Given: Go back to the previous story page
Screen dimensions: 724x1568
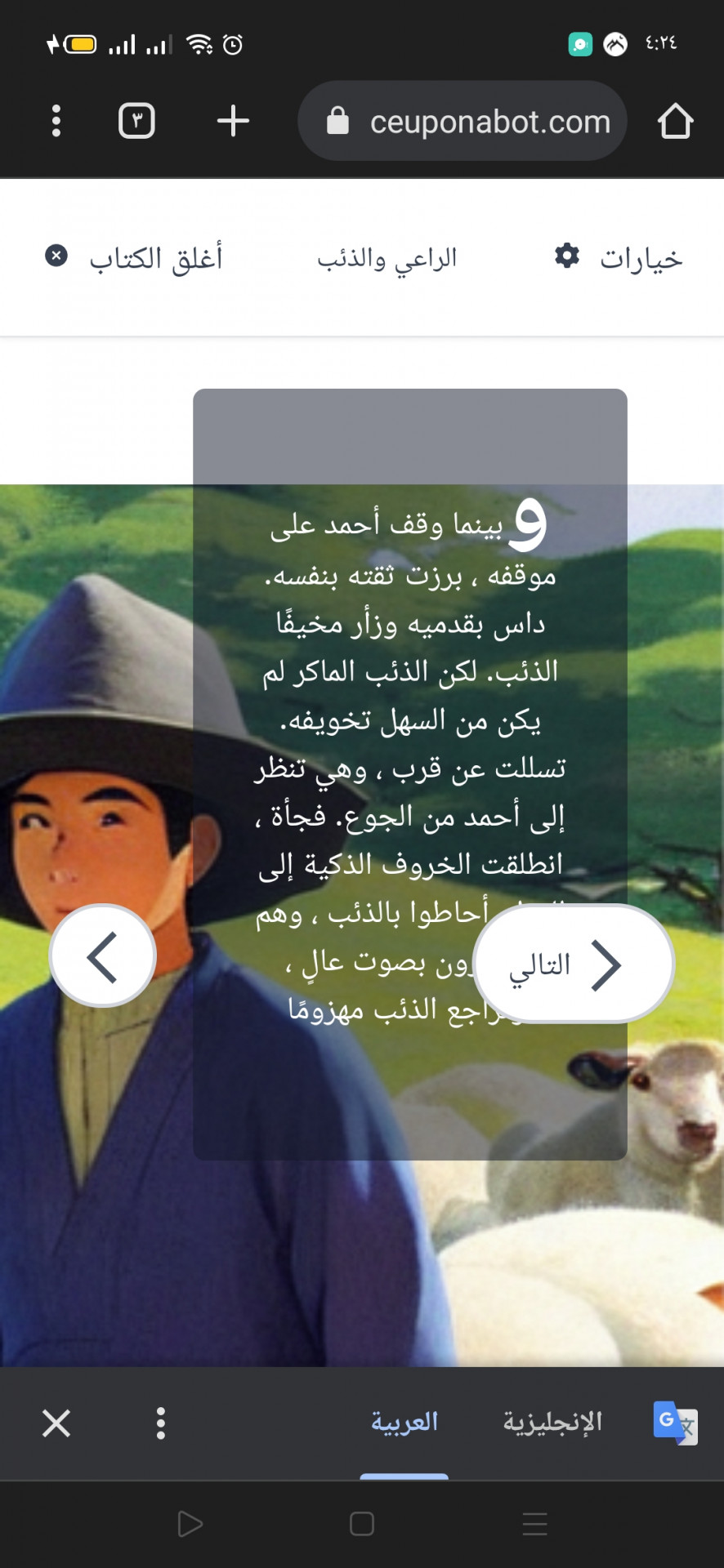Looking at the screenshot, I should coord(103,955).
